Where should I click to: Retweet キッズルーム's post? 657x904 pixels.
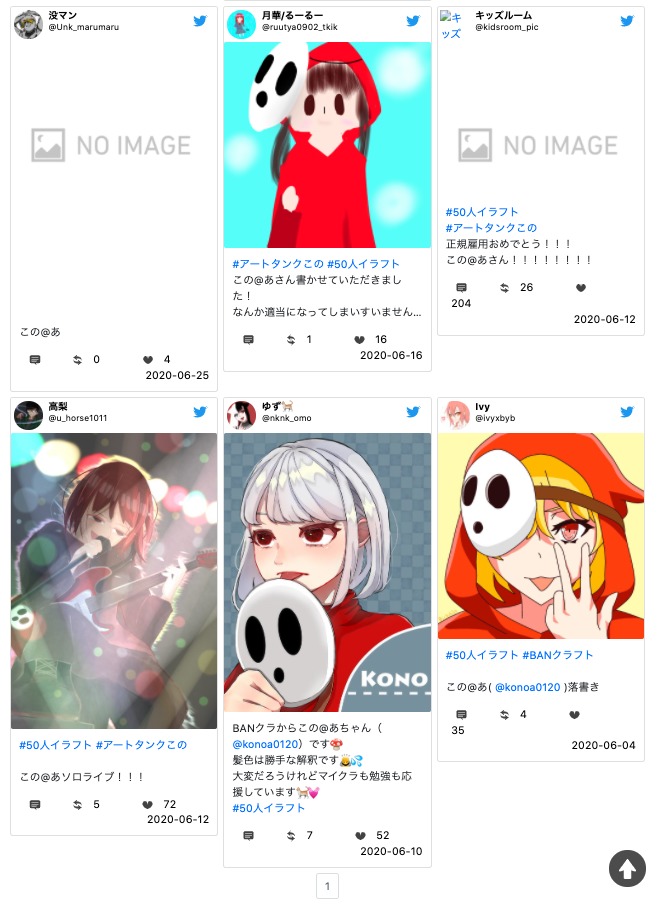click(505, 288)
